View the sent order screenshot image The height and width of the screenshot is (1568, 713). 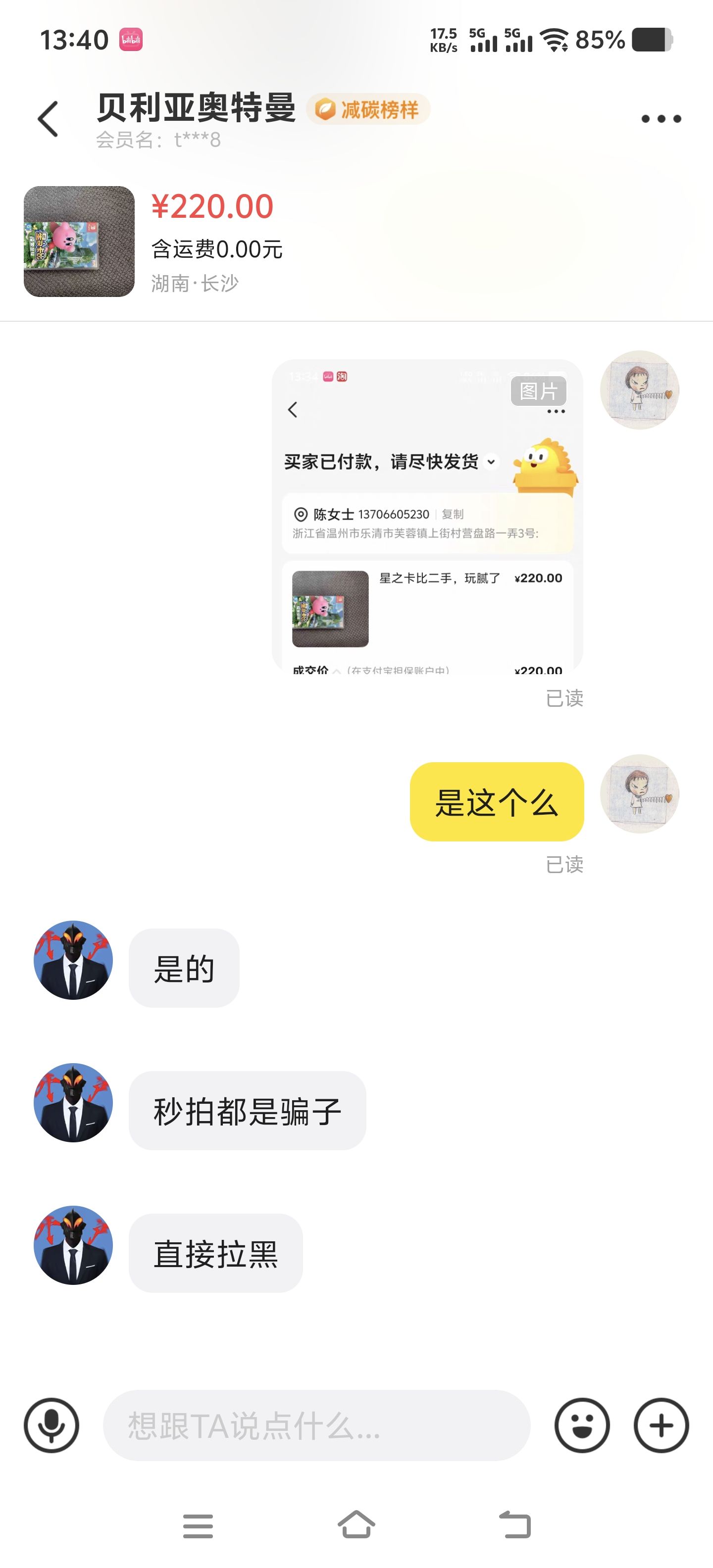click(427, 516)
